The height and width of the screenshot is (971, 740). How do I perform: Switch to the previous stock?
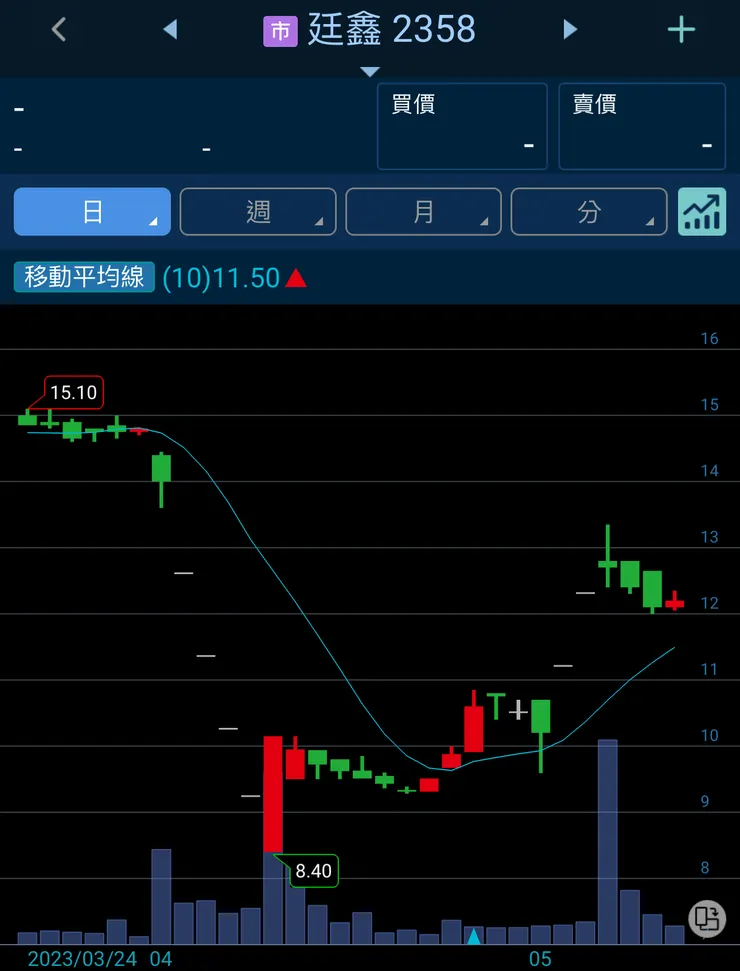(170, 30)
